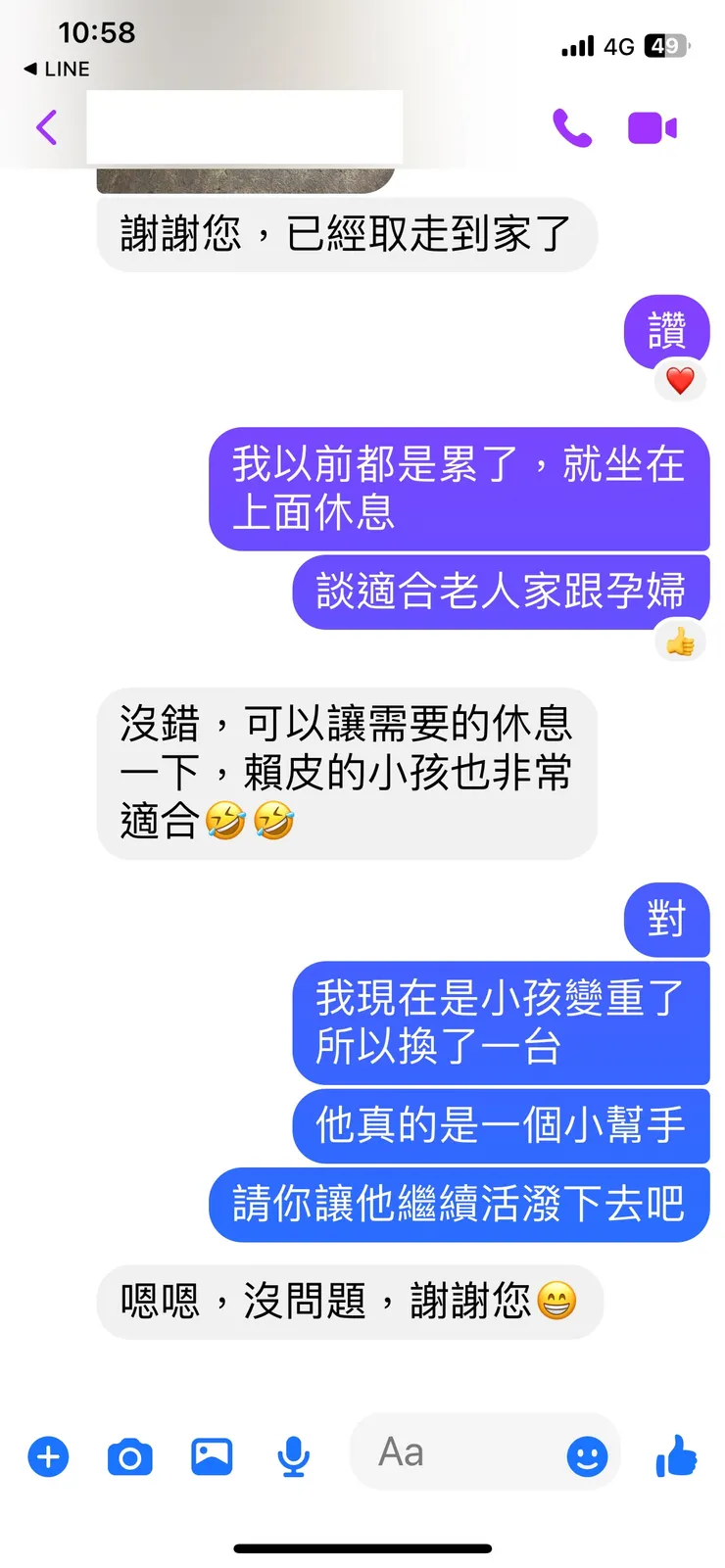Return to LINE via the status bar link
This screenshot has width=725, height=1568.
pyautogui.click(x=56, y=69)
